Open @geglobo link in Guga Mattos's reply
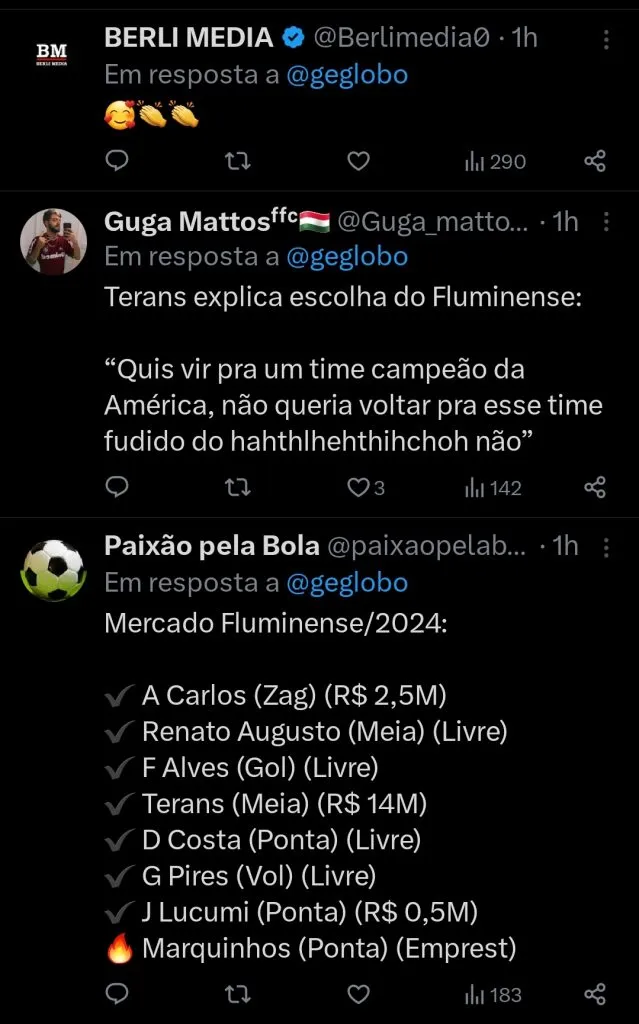Screen dimensions: 639x1024 point(347,257)
